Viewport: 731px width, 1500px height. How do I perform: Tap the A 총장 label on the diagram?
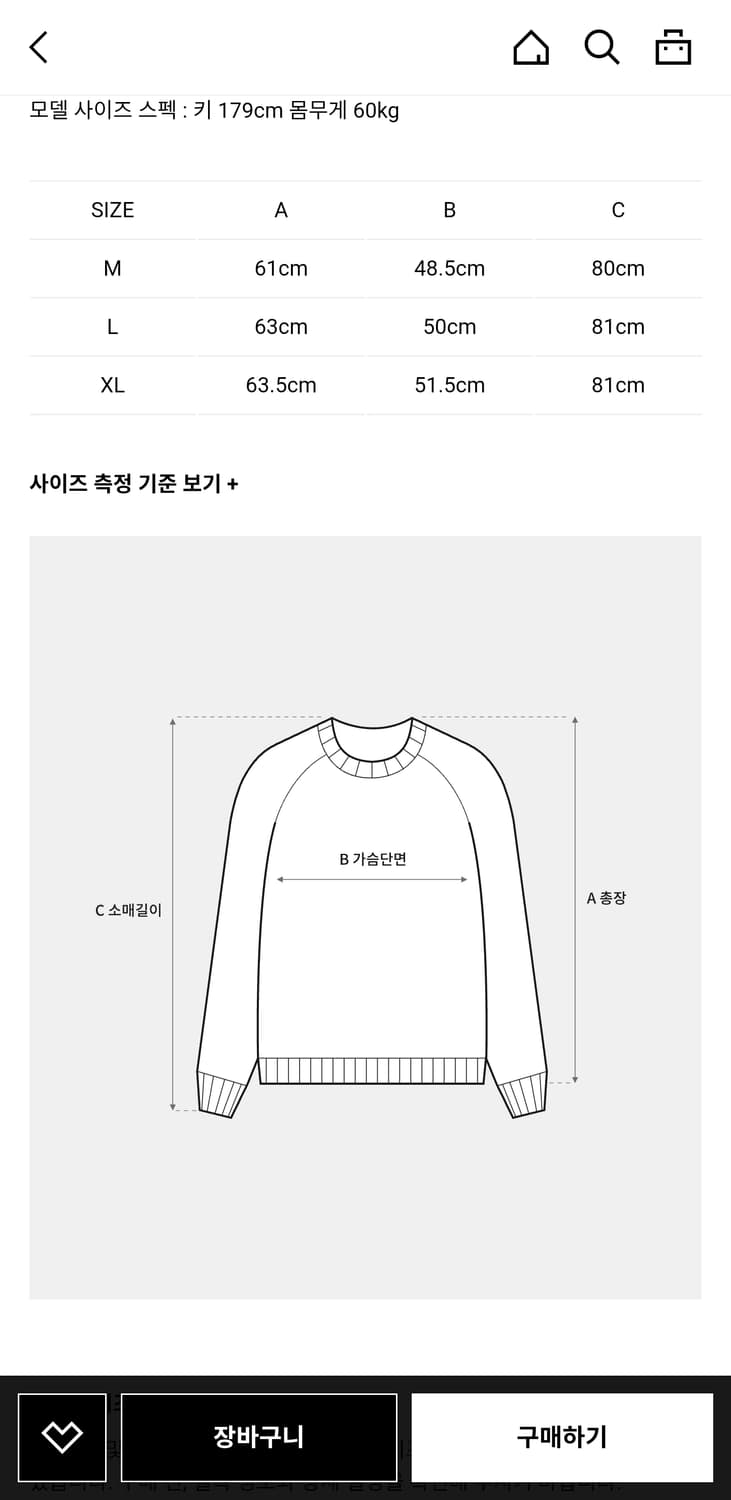click(607, 898)
